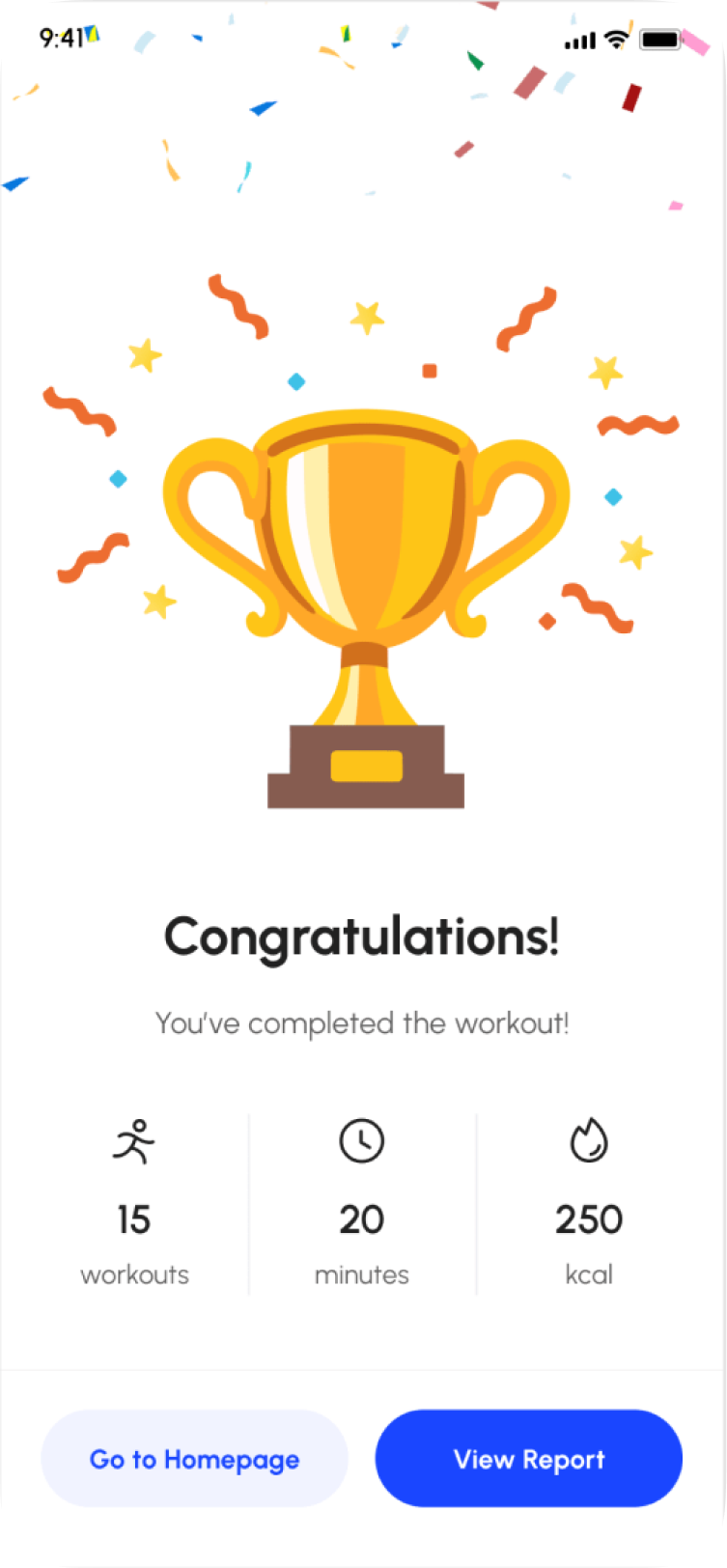
Task: Go to Homepage
Action: [194, 1459]
